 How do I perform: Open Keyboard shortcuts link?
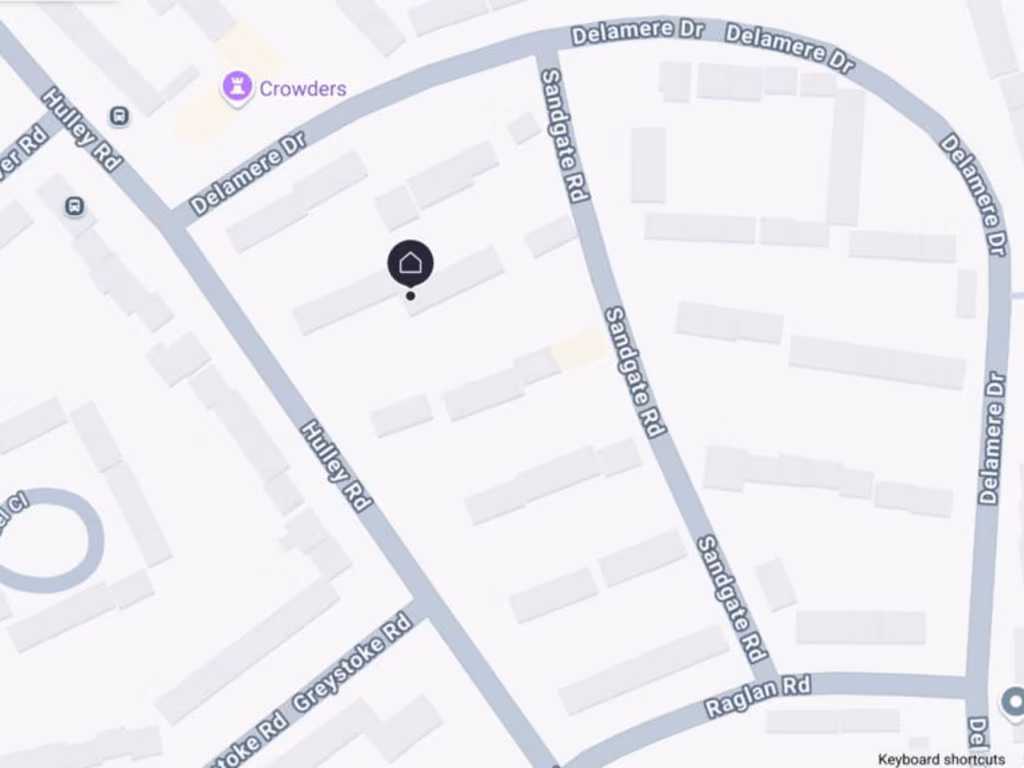[941, 759]
